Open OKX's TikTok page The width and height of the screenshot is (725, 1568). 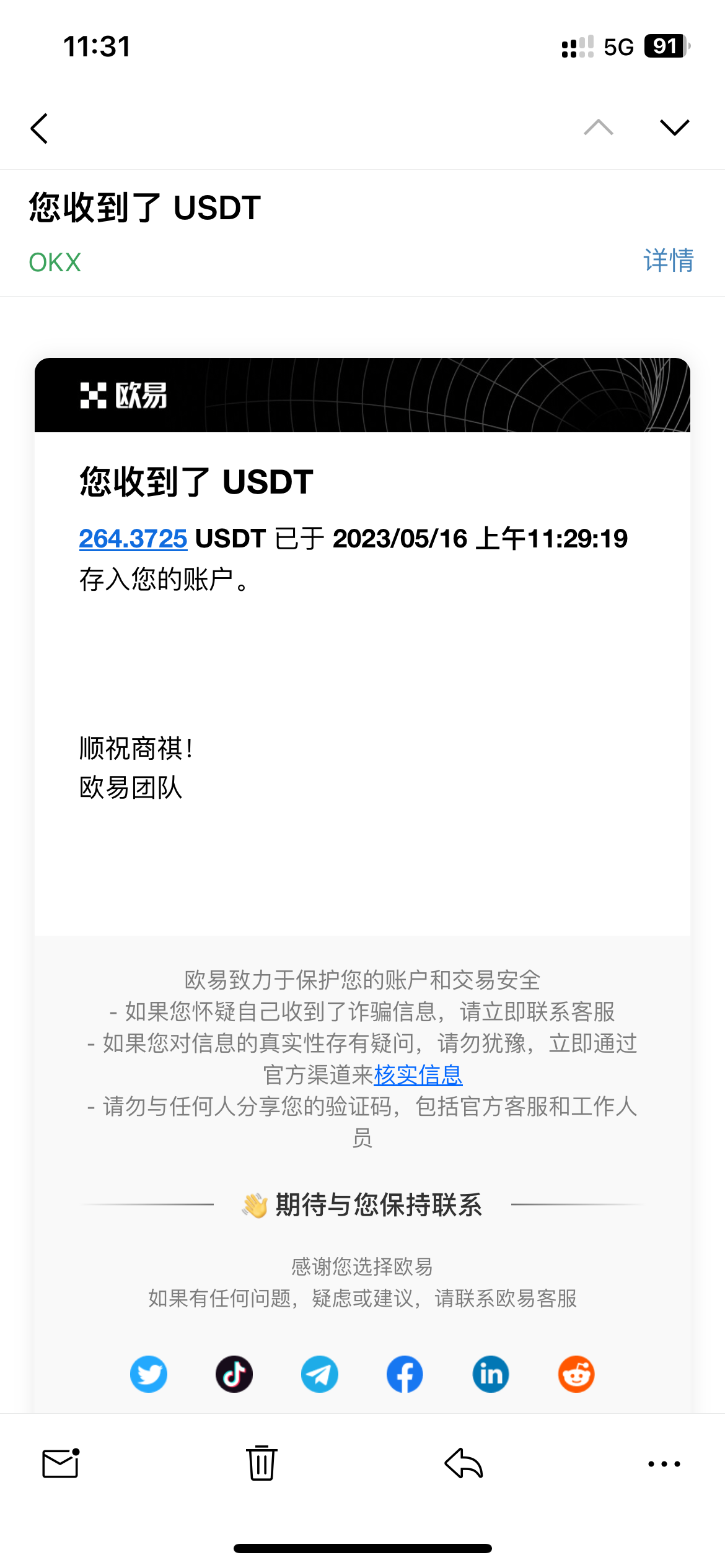click(234, 1374)
